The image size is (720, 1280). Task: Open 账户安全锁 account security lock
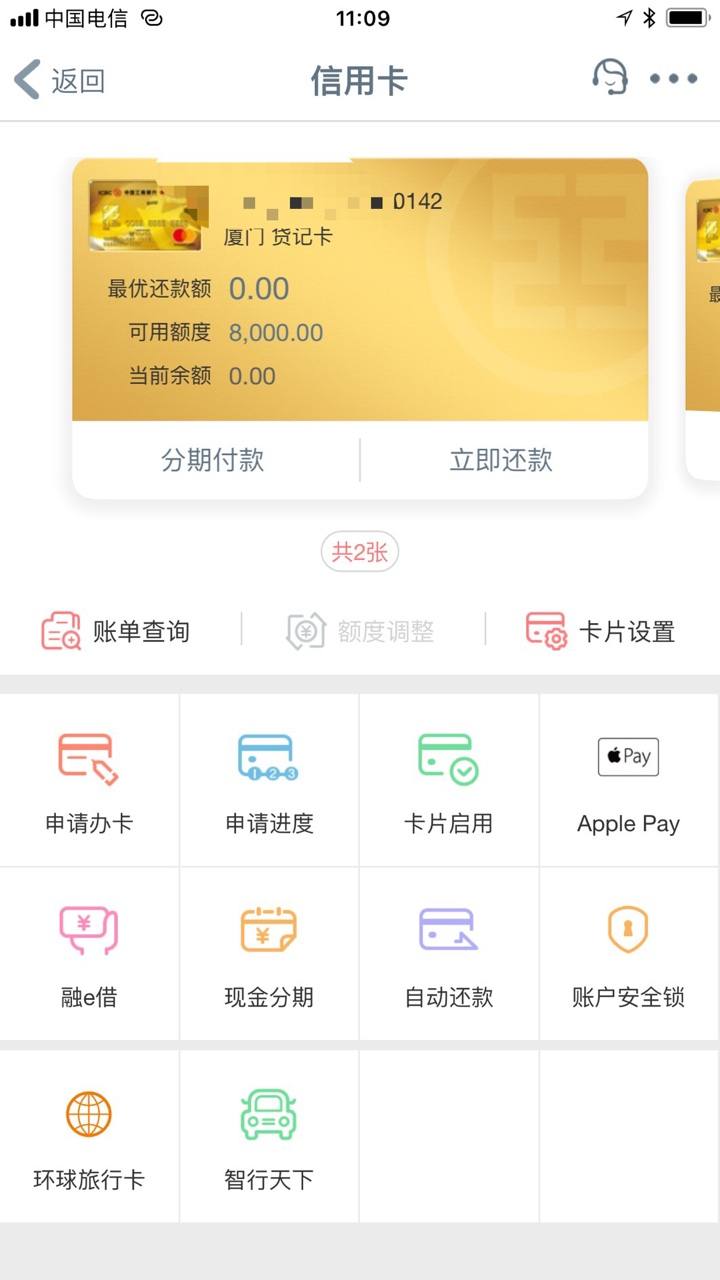[629, 955]
